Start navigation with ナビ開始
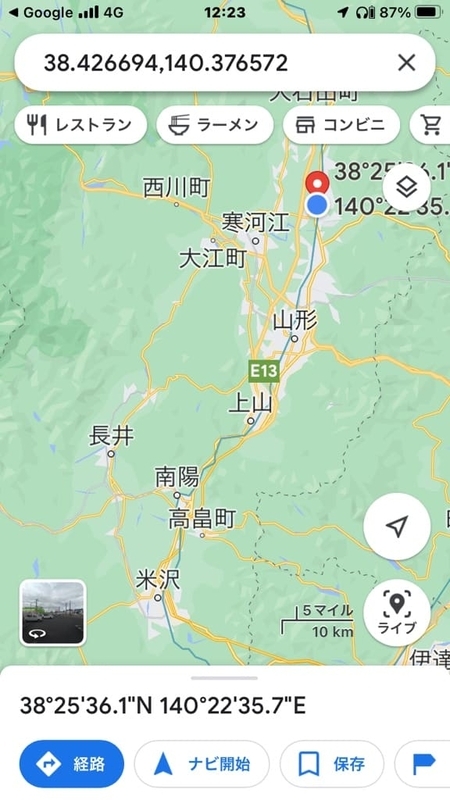The image size is (450, 800). pyautogui.click(x=202, y=764)
